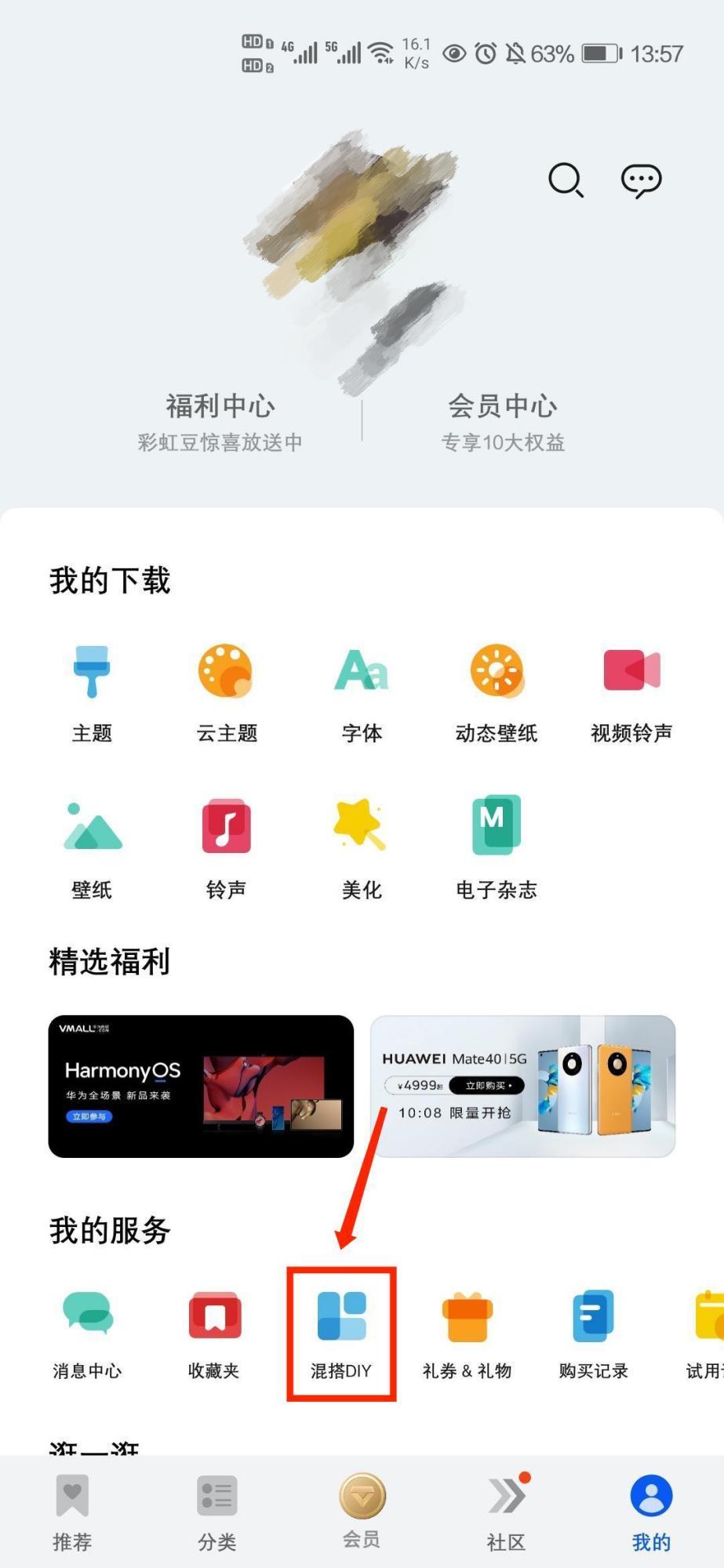This screenshot has width=724, height=1568.
Task: Open the search icon at top
Action: pos(565,180)
